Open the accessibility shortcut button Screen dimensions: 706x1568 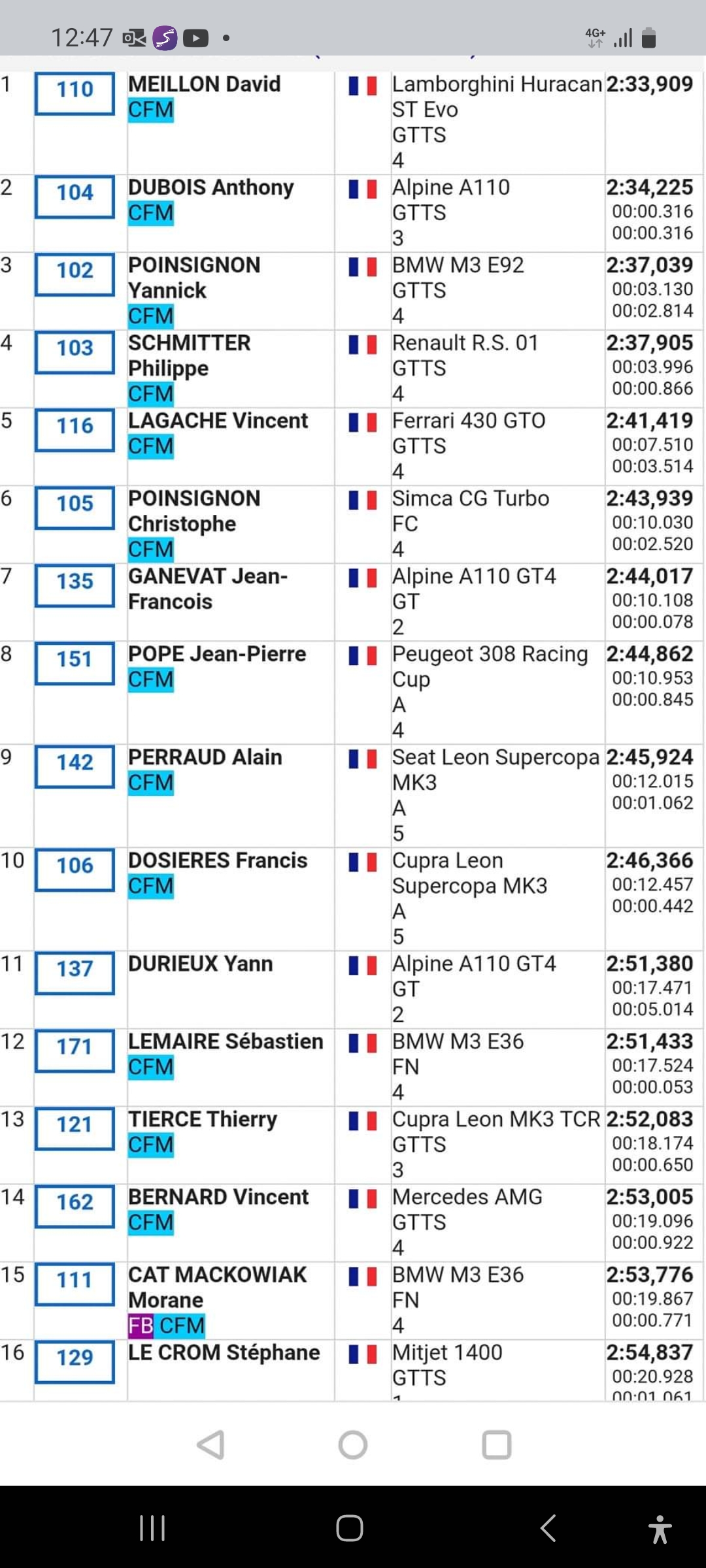660,1529
